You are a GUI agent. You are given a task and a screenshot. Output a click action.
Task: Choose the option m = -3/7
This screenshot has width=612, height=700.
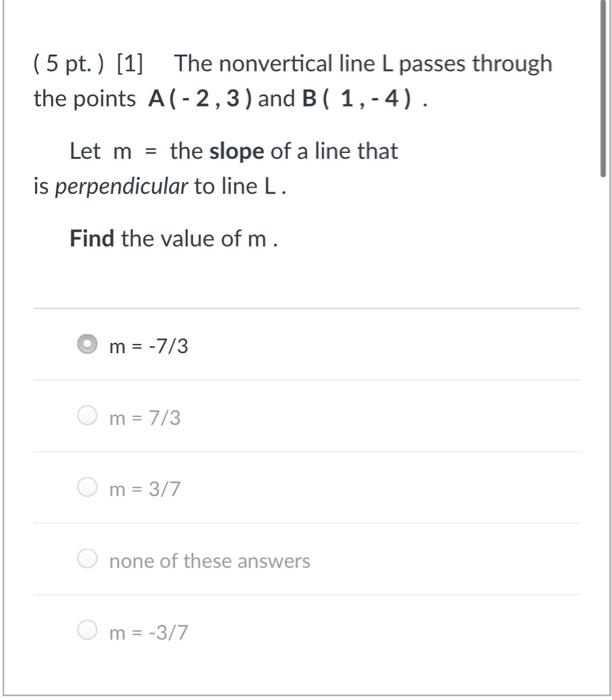[88, 631]
